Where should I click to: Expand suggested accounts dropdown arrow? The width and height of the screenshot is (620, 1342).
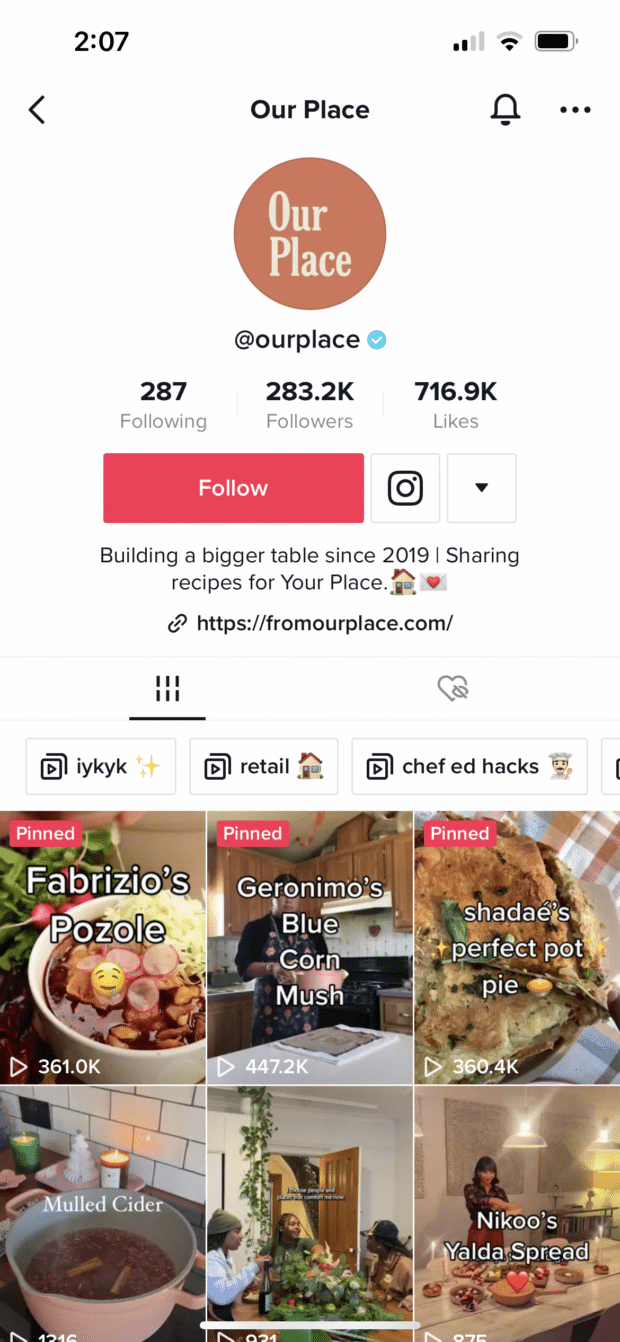click(481, 488)
